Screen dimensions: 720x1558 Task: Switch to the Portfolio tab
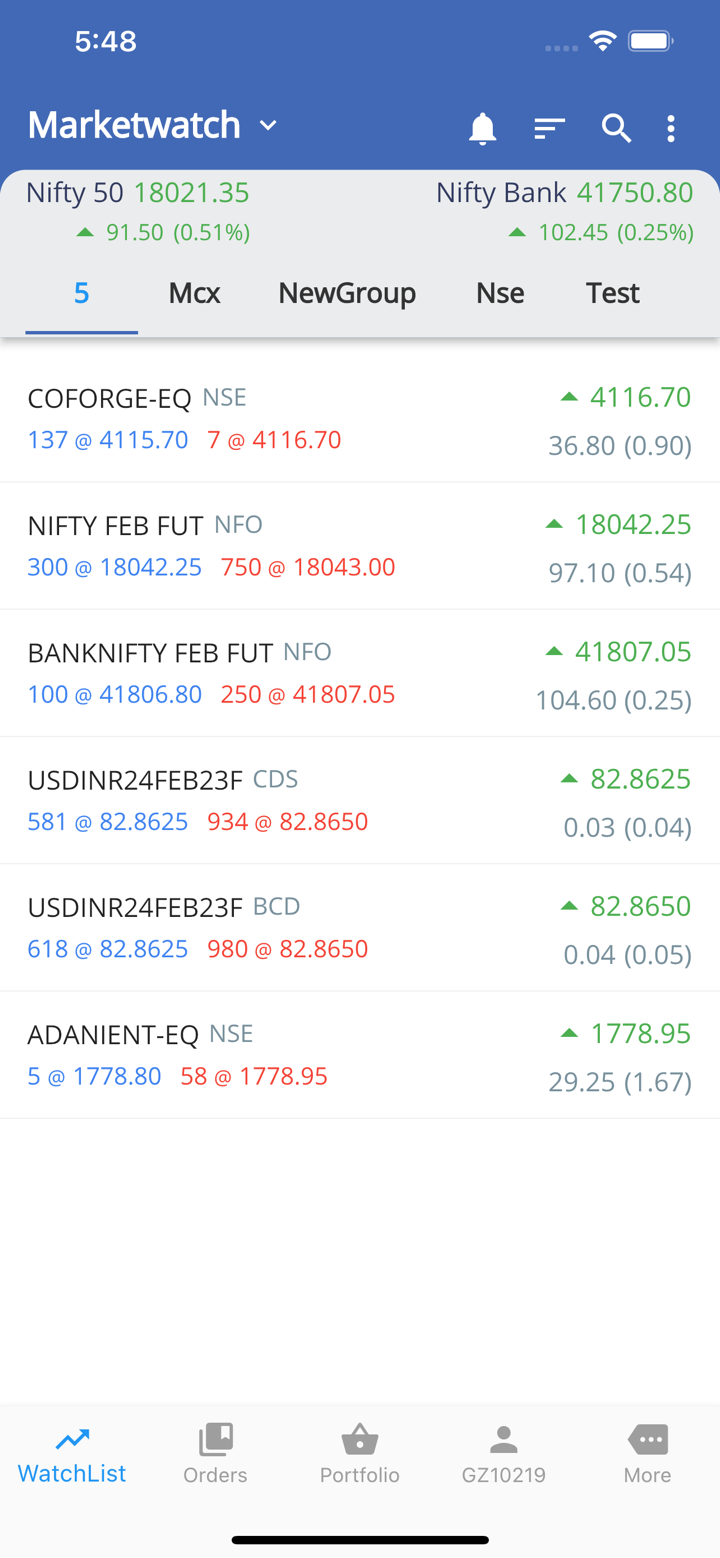click(x=359, y=1454)
